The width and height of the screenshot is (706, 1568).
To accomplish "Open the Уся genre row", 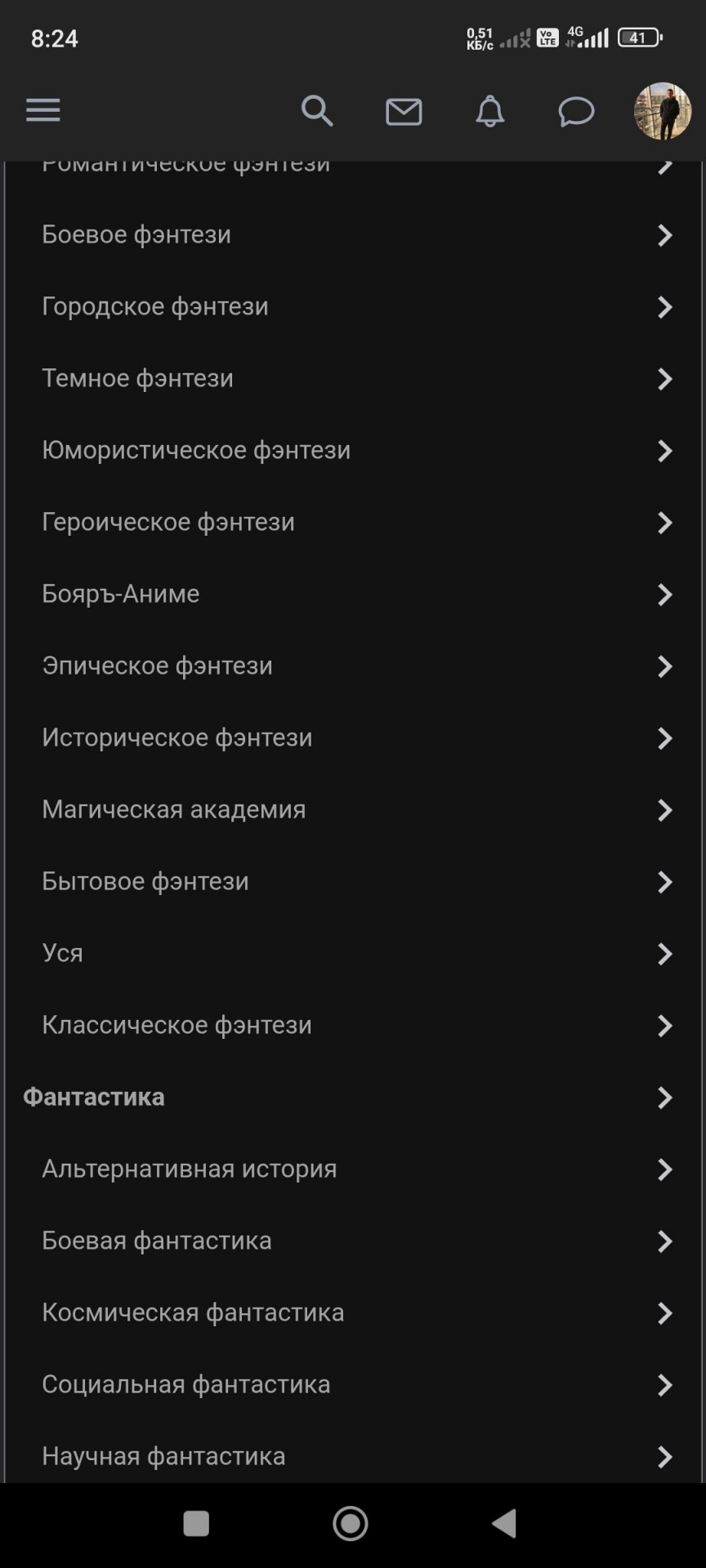I will coord(63,954).
